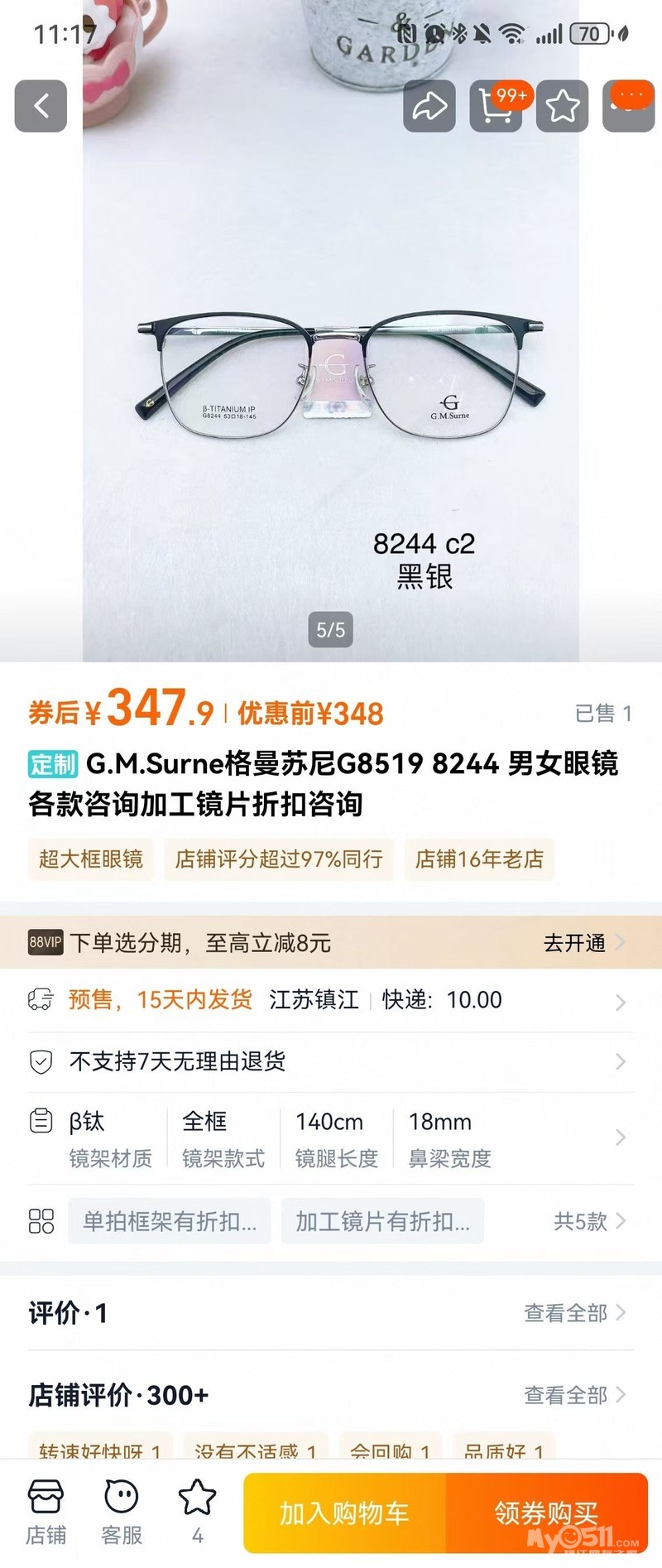The height and width of the screenshot is (1568, 662).
Task: Share this glasses product
Action: 429,106
